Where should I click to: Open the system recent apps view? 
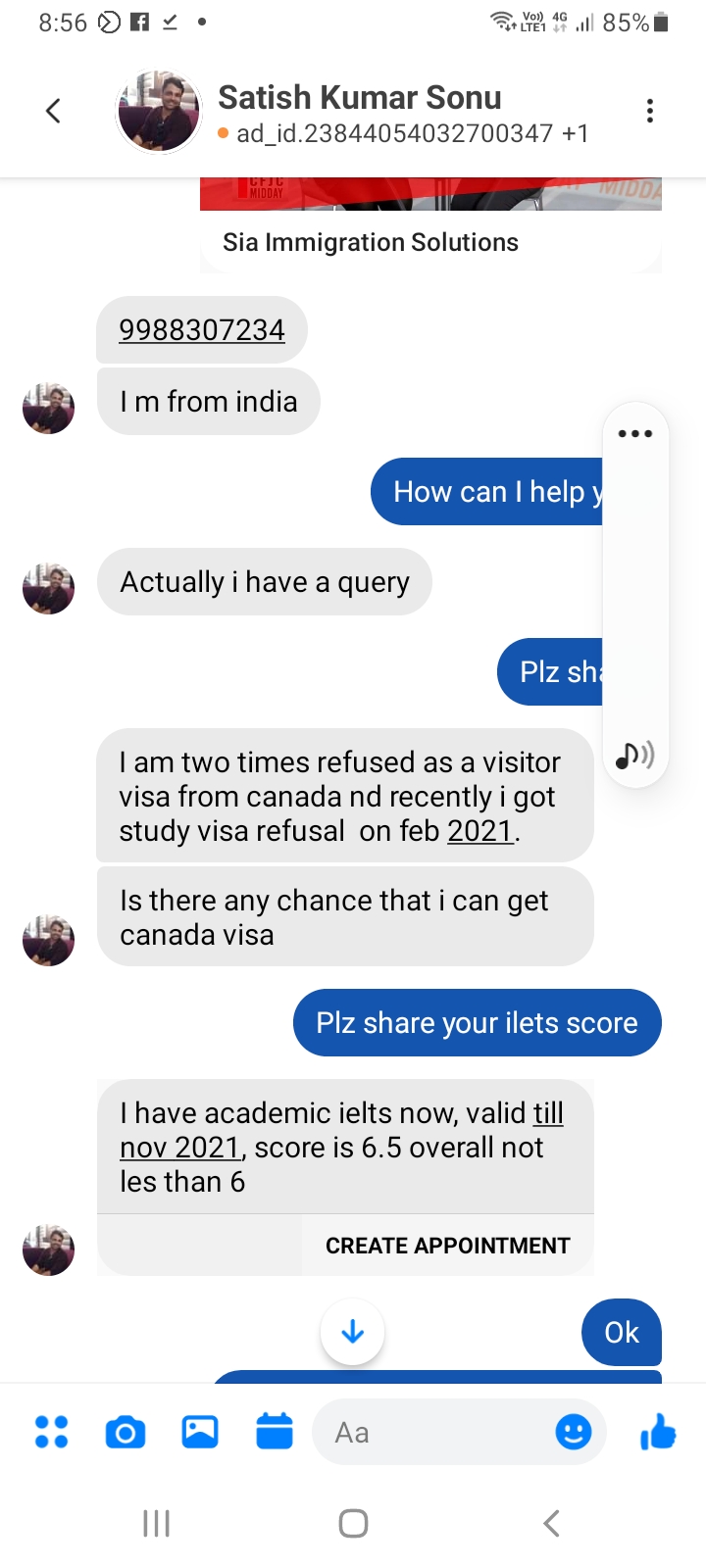click(x=157, y=1523)
